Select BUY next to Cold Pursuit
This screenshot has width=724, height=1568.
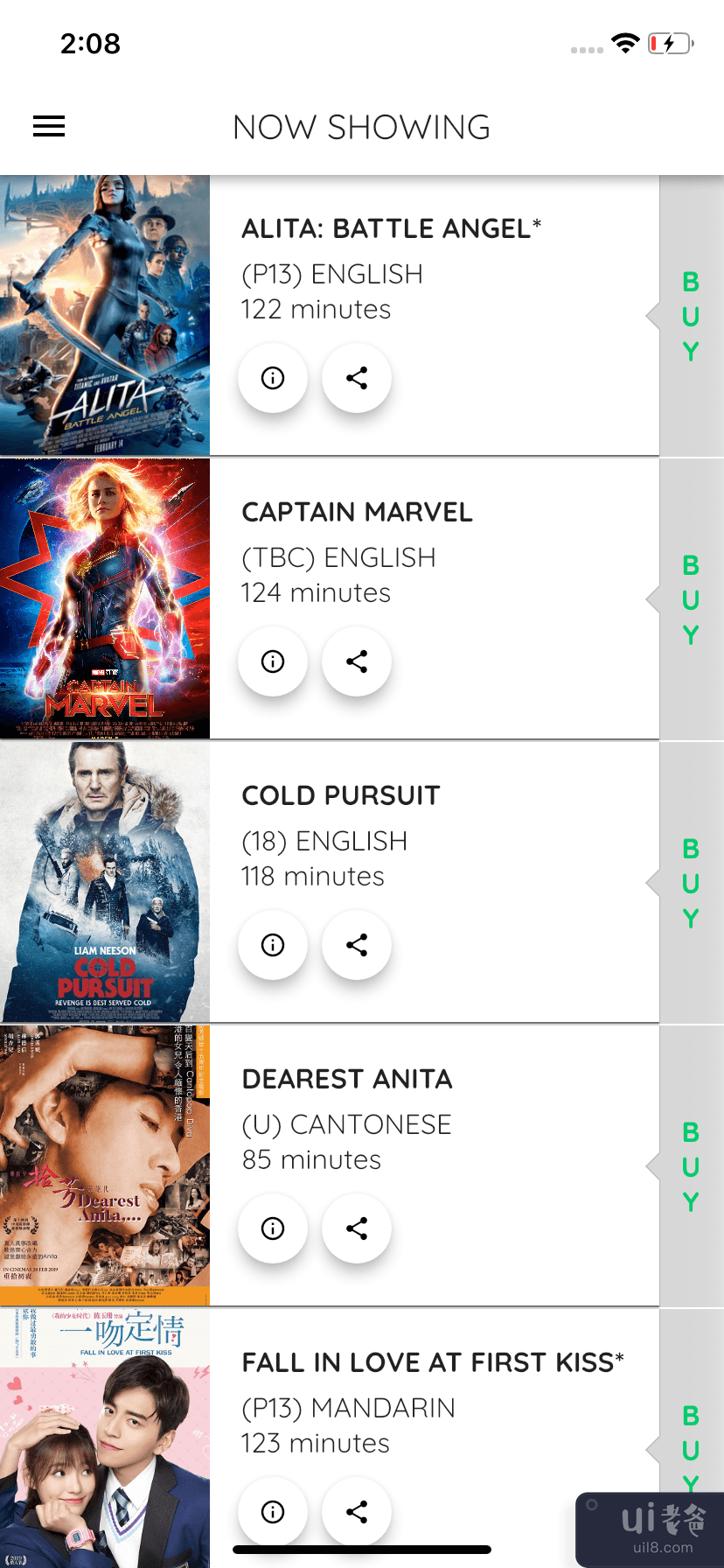coord(691,883)
